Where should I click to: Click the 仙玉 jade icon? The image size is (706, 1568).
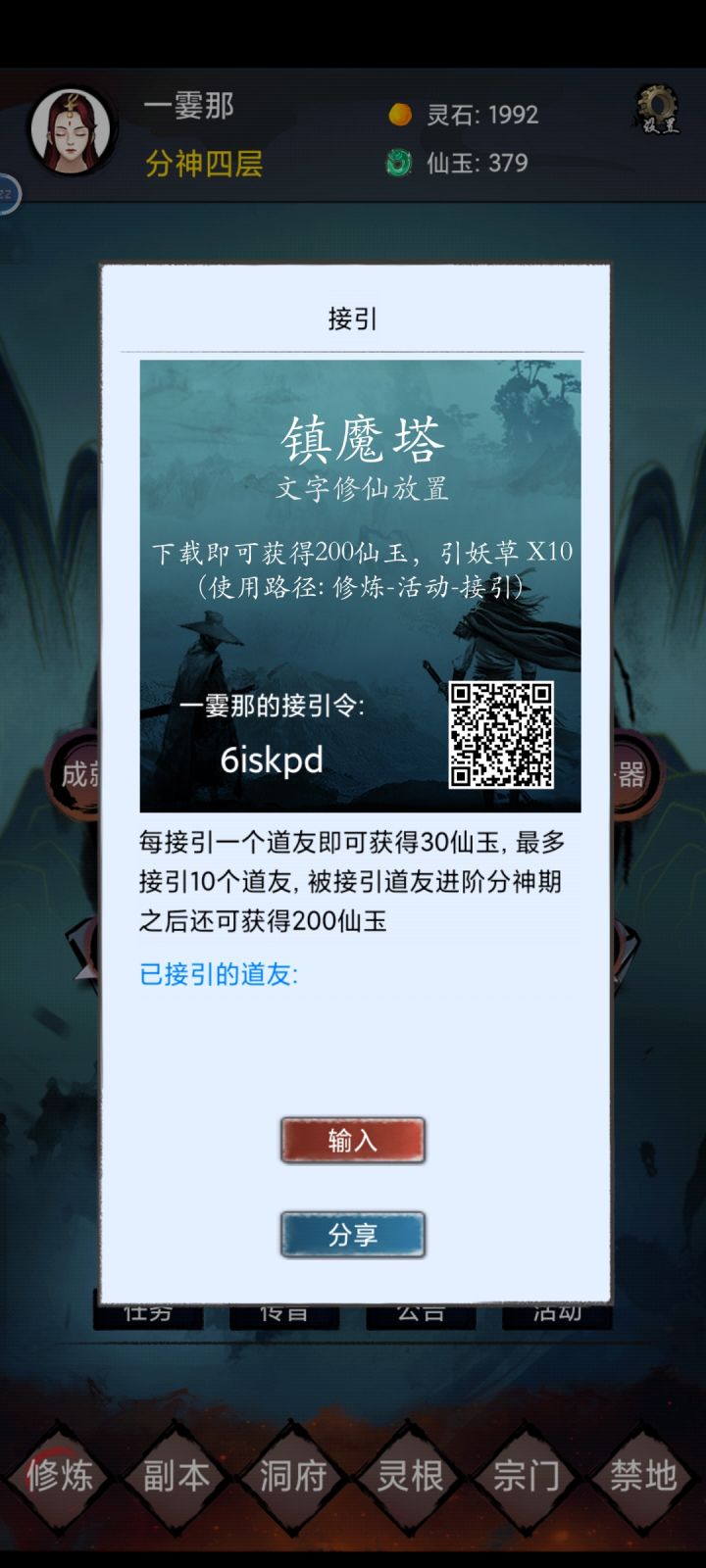(397, 164)
